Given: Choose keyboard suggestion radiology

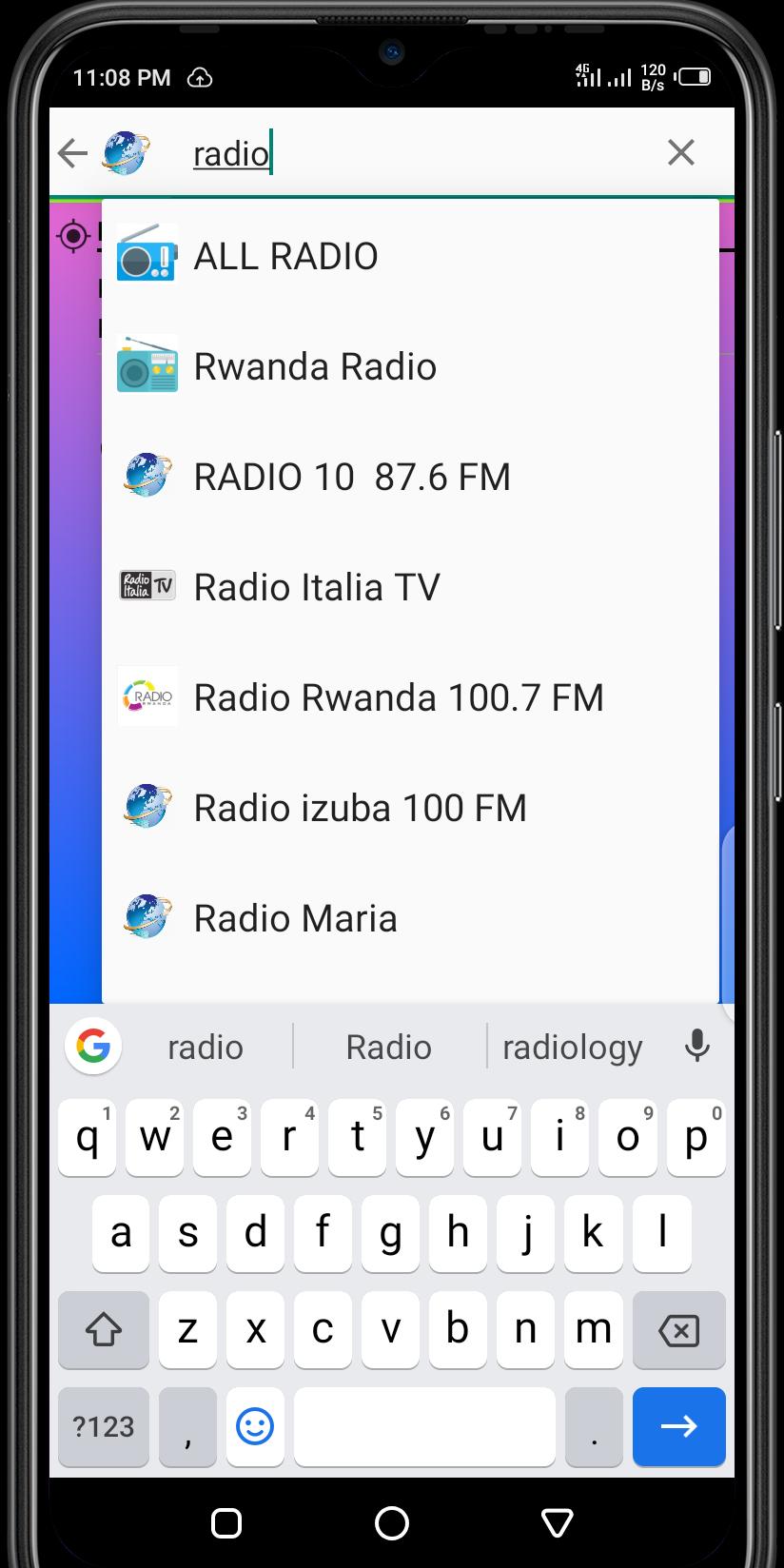Looking at the screenshot, I should pos(573,1047).
